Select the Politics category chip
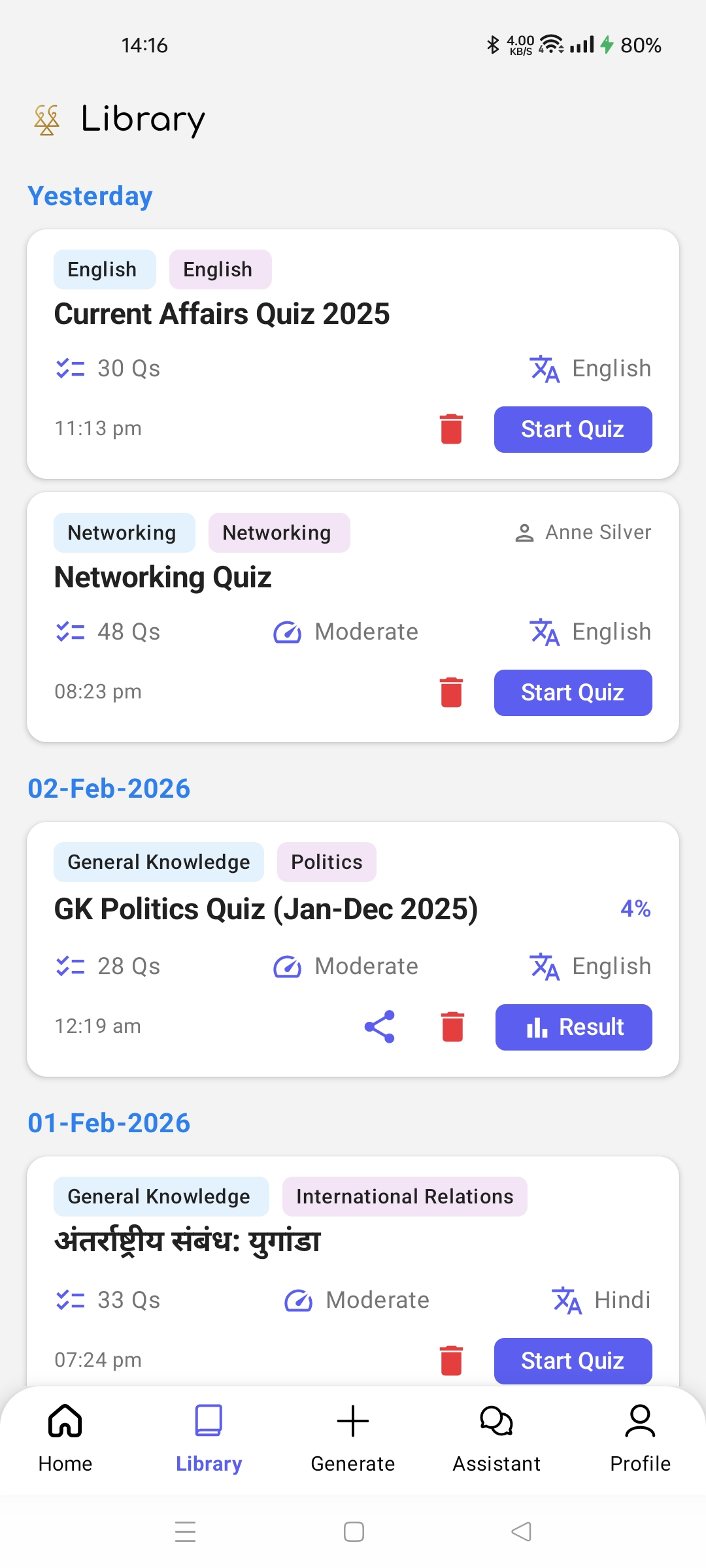 point(327,862)
